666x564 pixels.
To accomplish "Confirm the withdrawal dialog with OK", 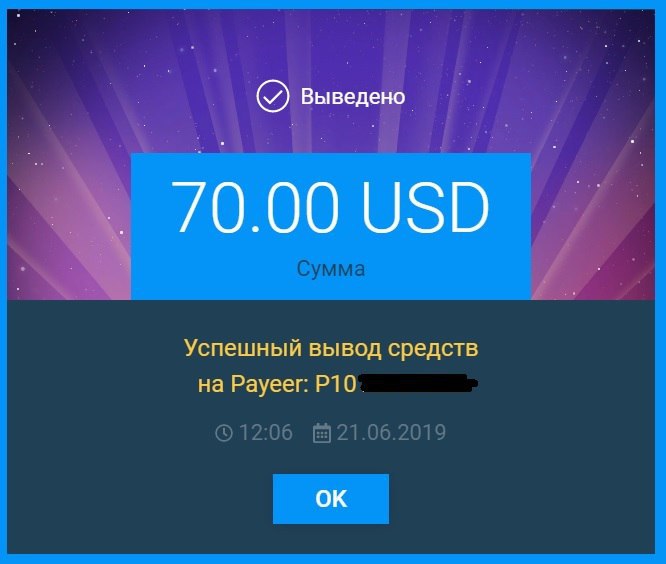I will (330, 498).
